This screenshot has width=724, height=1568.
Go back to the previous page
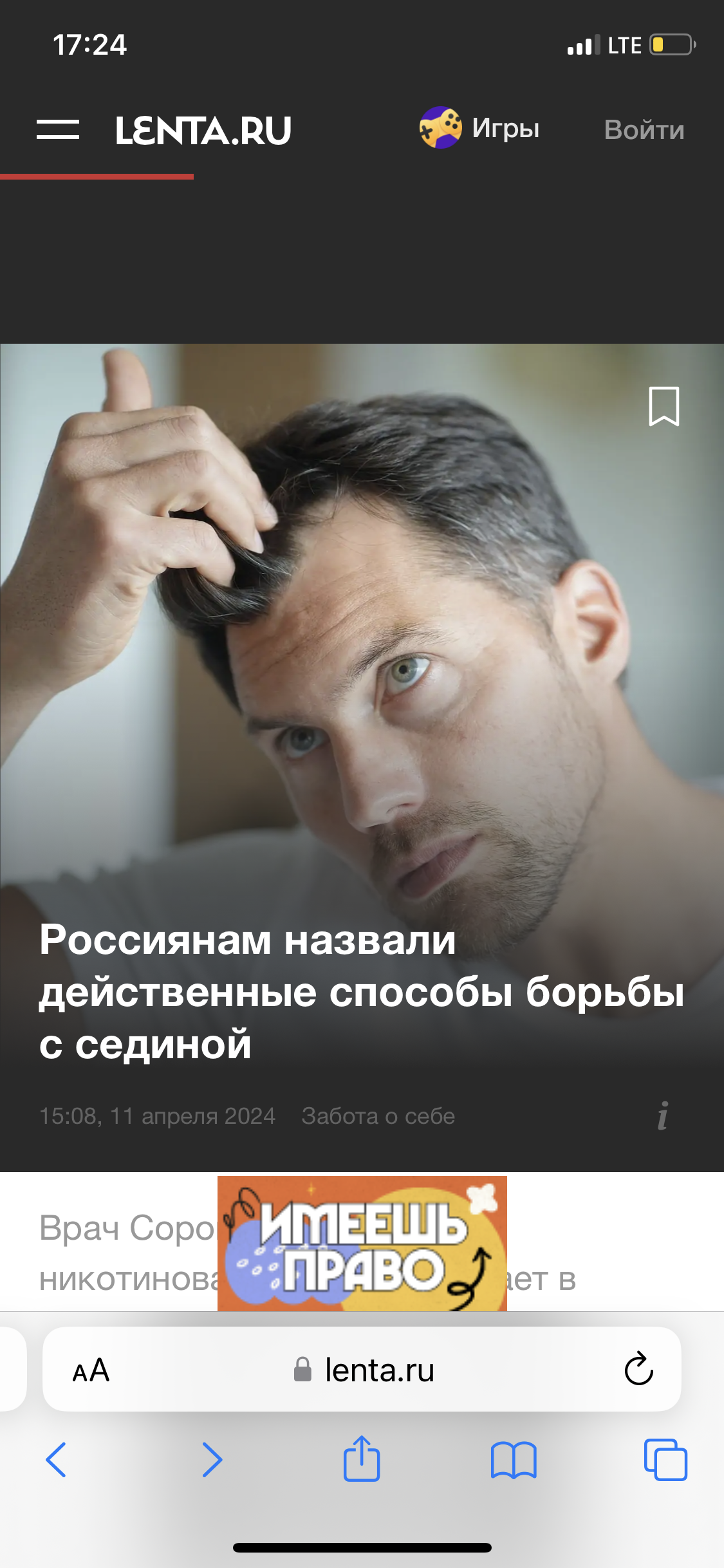[56, 1459]
